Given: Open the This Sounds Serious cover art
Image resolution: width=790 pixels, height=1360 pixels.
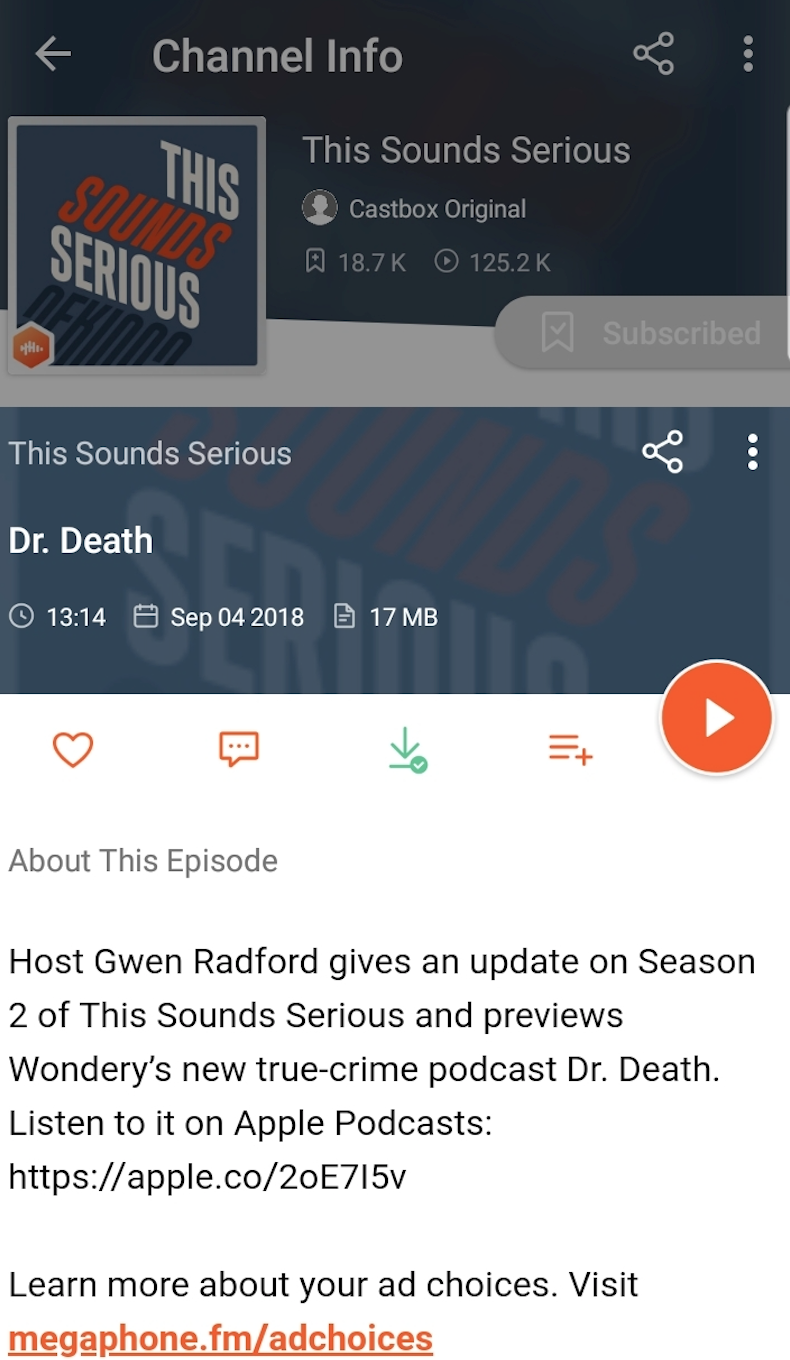Looking at the screenshot, I should [x=137, y=245].
